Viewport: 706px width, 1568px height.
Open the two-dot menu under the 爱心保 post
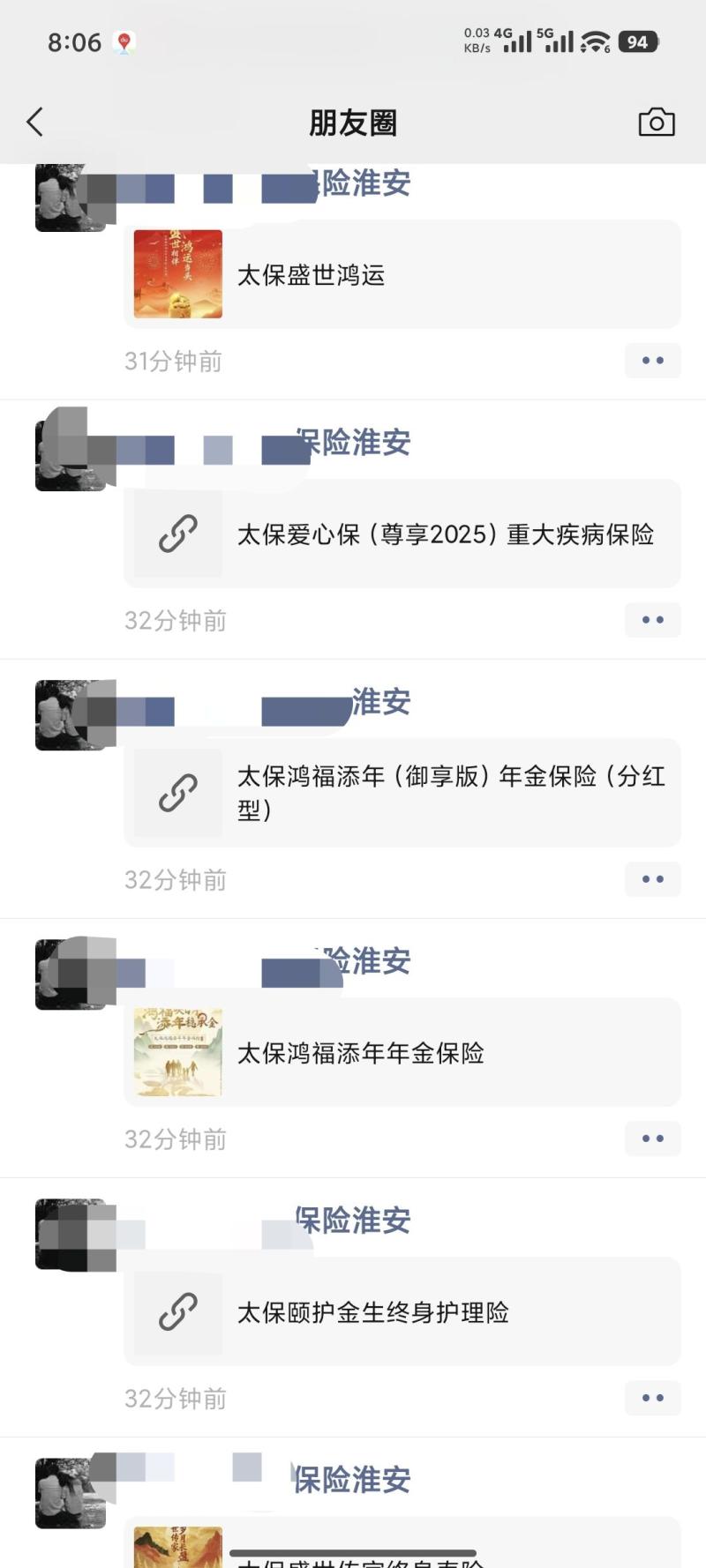pyautogui.click(x=652, y=620)
